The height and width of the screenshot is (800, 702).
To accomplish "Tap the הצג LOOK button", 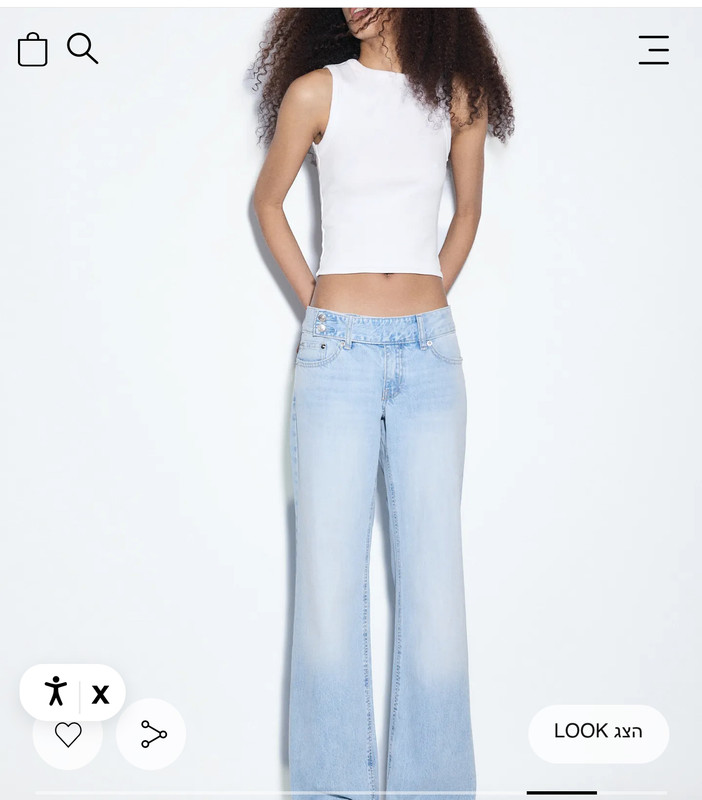I will pyautogui.click(x=598, y=732).
